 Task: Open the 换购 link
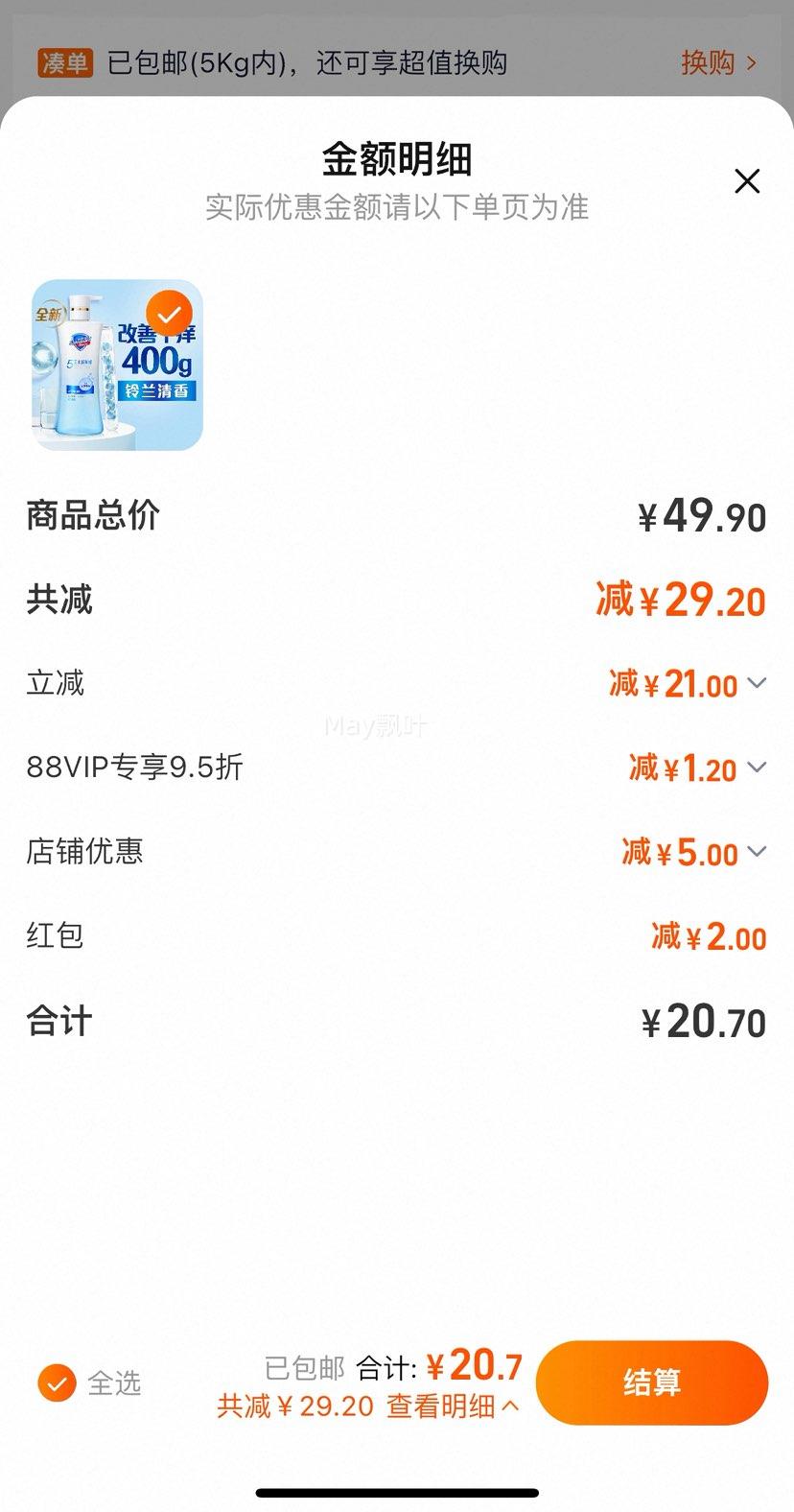click(718, 63)
